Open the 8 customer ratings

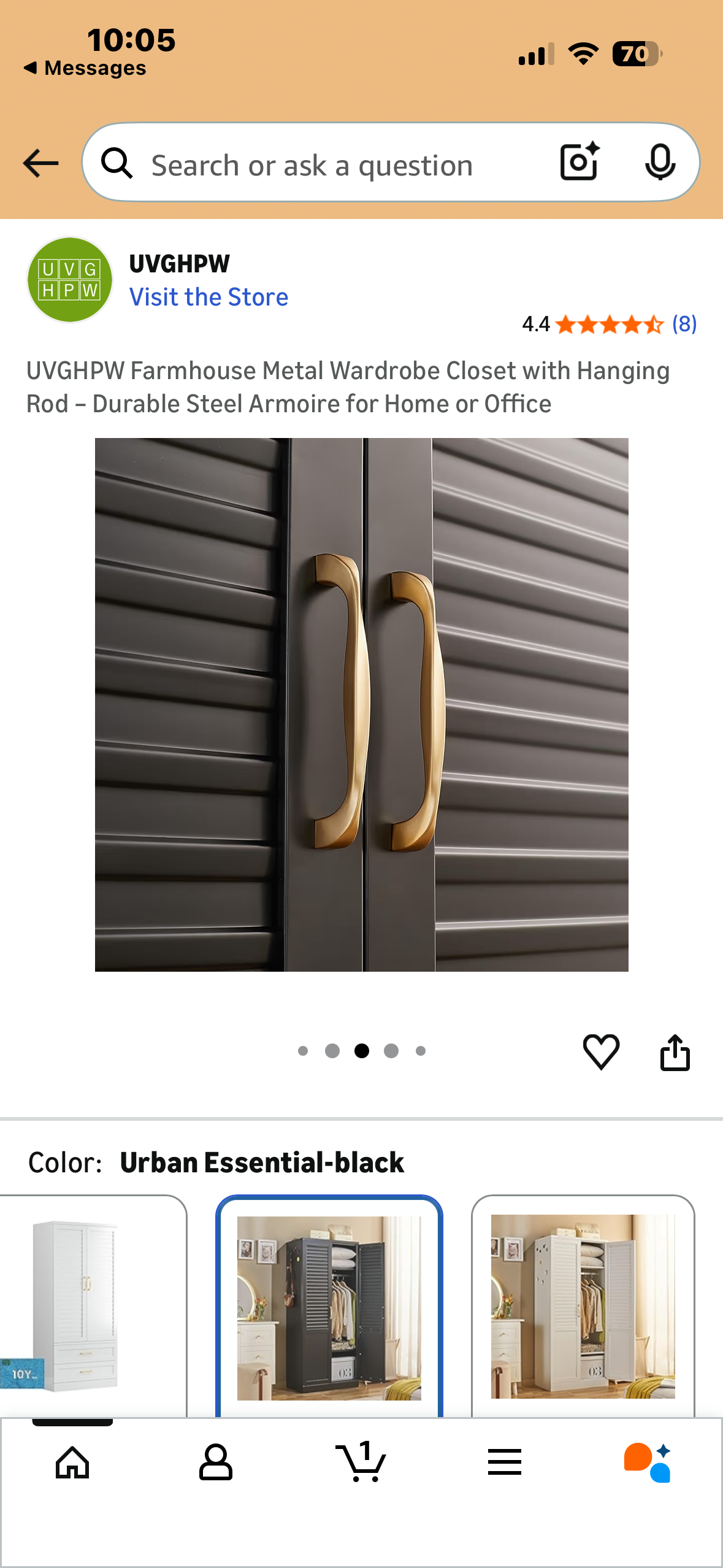point(684,324)
